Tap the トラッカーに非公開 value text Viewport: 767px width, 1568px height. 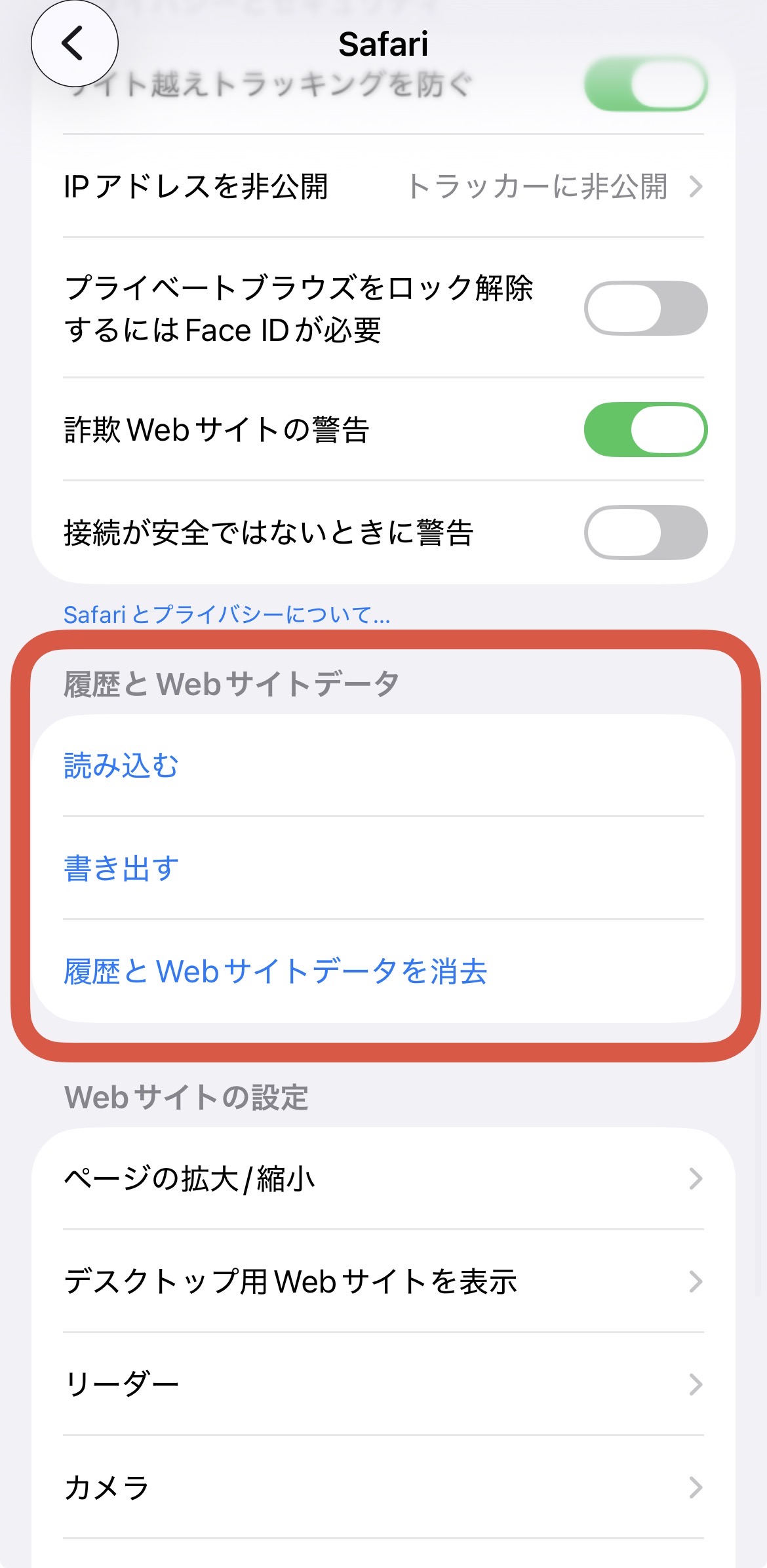(539, 187)
